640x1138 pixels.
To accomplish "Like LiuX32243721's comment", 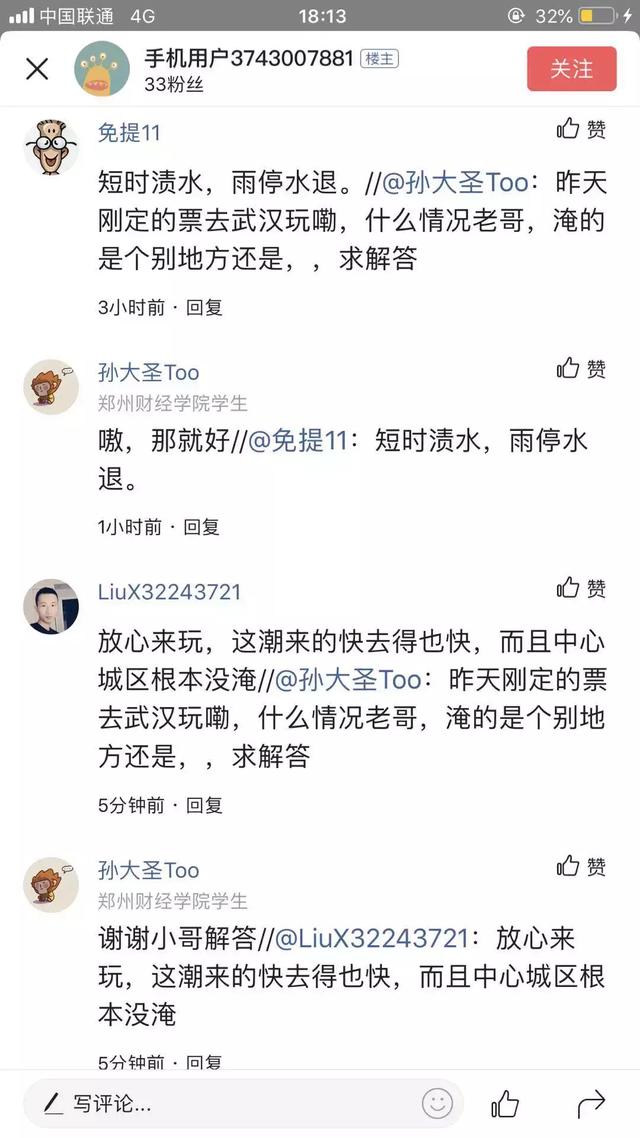I will click(x=581, y=588).
